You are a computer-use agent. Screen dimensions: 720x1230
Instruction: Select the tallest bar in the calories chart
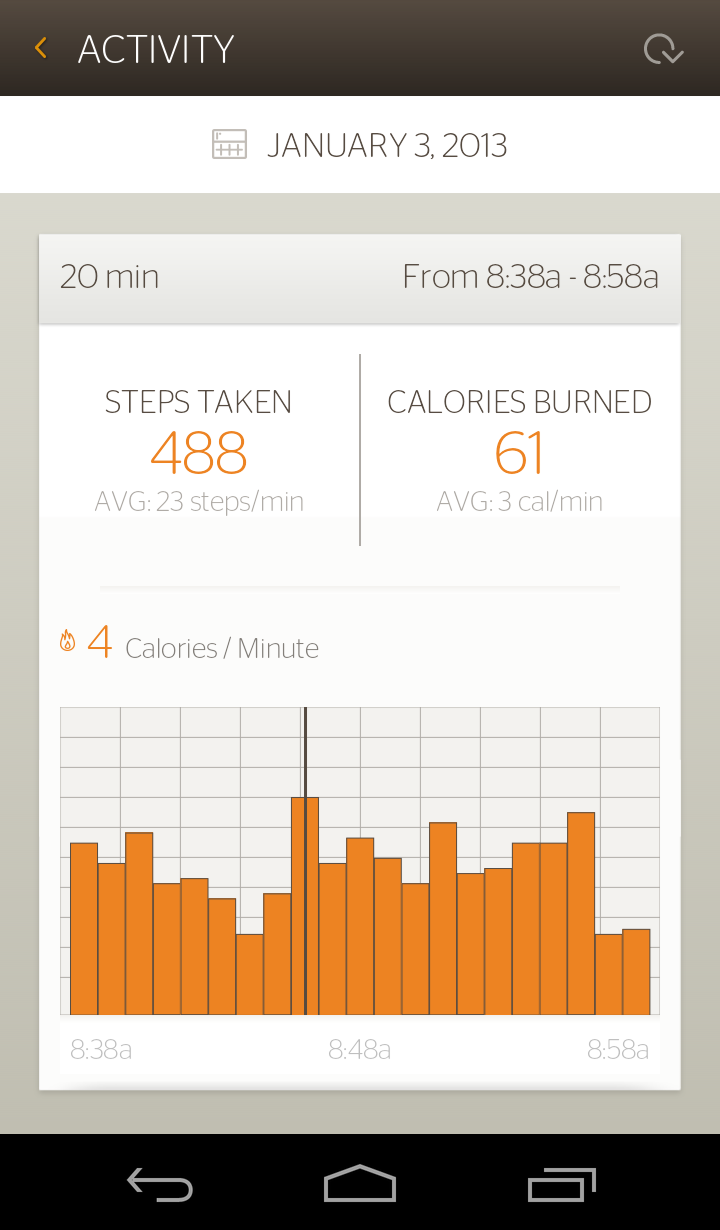pos(305,905)
